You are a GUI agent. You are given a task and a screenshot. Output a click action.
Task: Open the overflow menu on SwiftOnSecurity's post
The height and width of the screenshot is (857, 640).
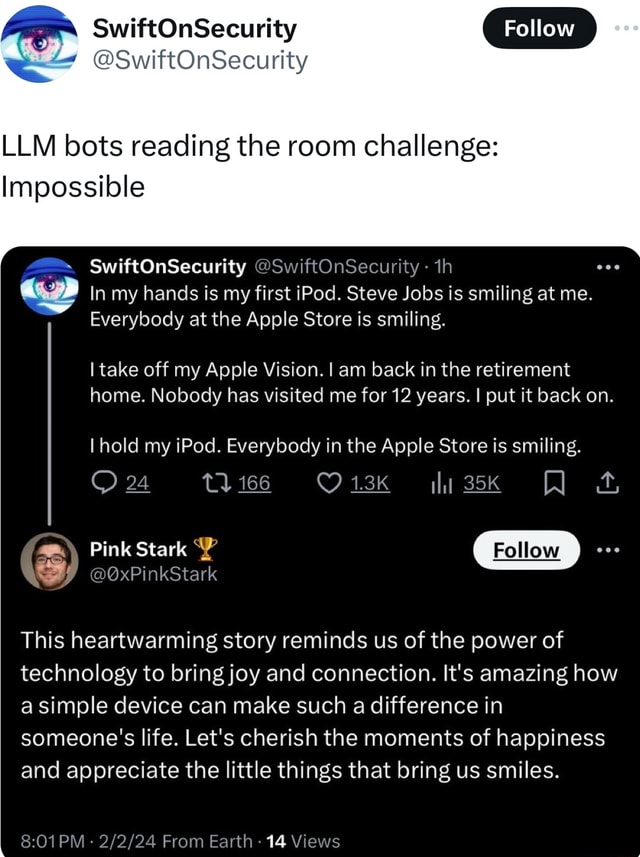[626, 28]
